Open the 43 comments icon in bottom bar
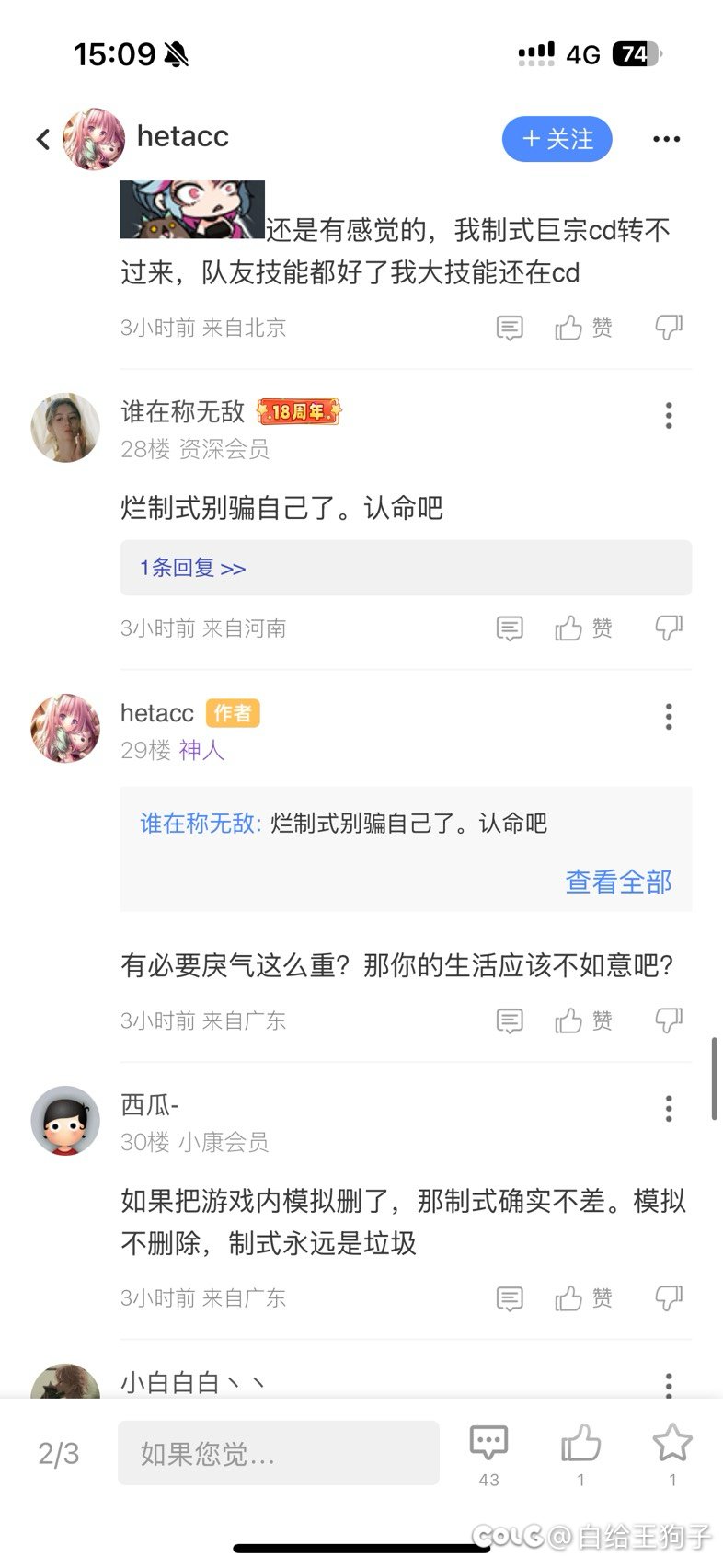This screenshot has height=1568, width=723. pyautogui.click(x=488, y=1455)
